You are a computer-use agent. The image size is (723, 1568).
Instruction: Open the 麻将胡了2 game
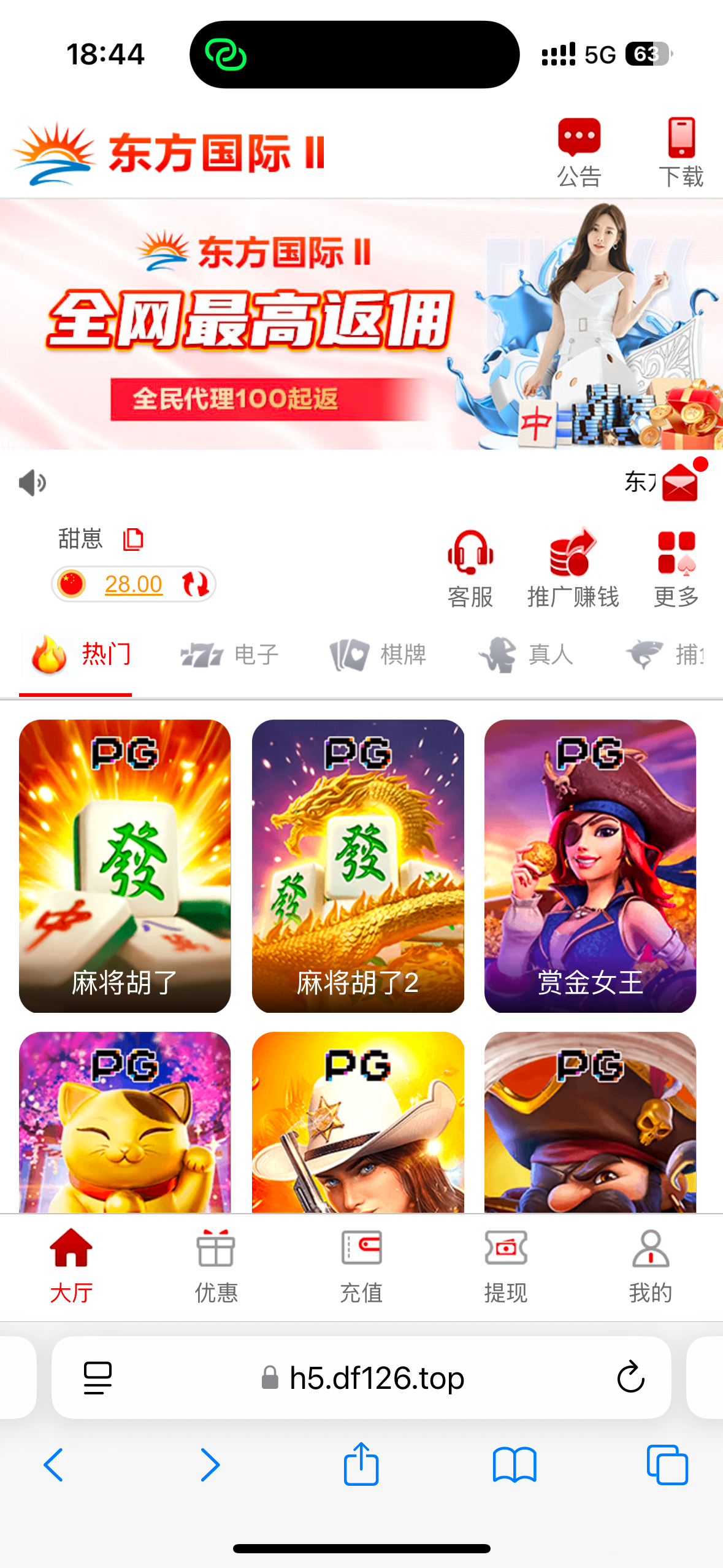click(x=358, y=865)
